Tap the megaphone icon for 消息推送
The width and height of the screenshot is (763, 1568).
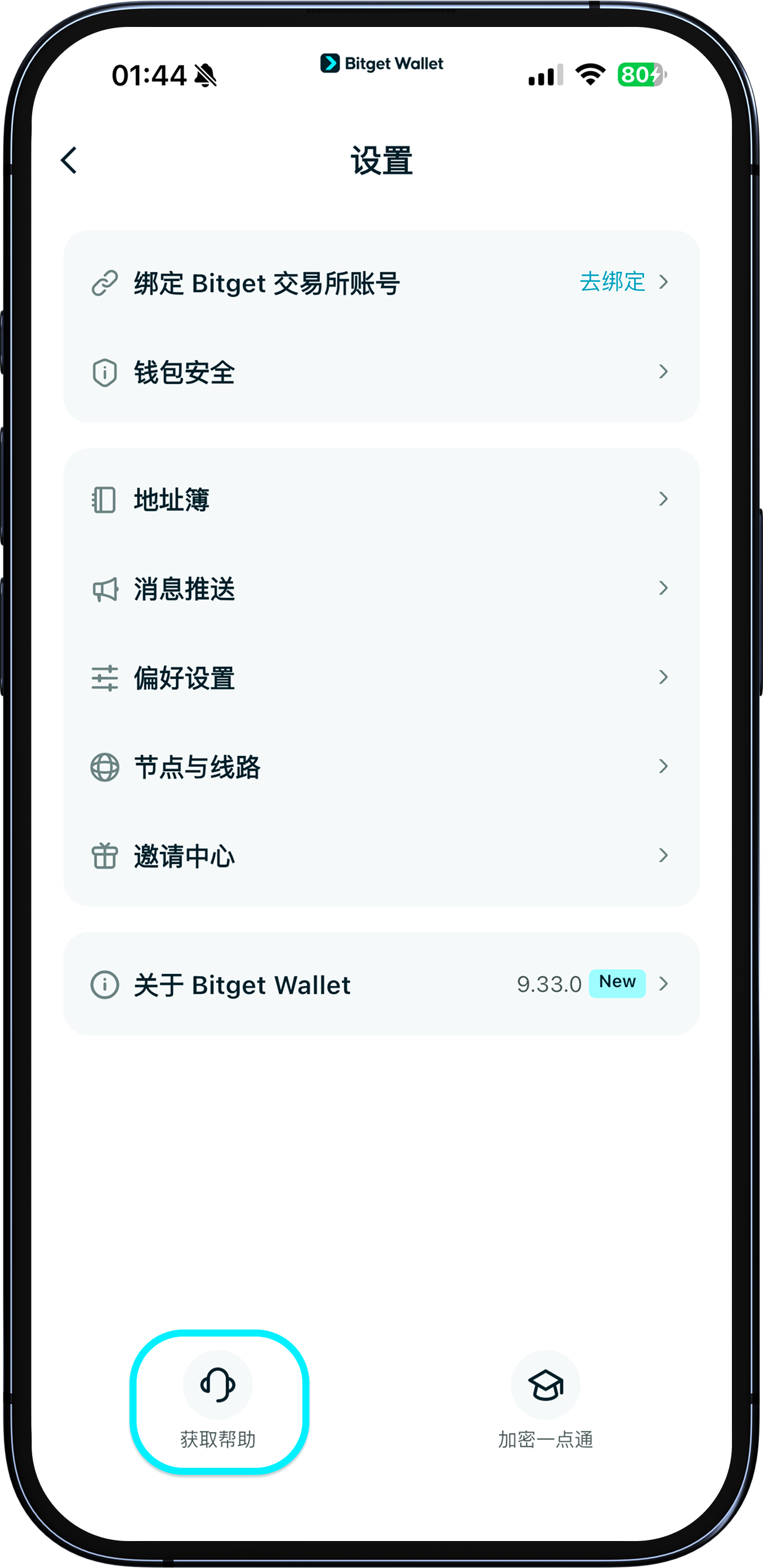[x=104, y=588]
